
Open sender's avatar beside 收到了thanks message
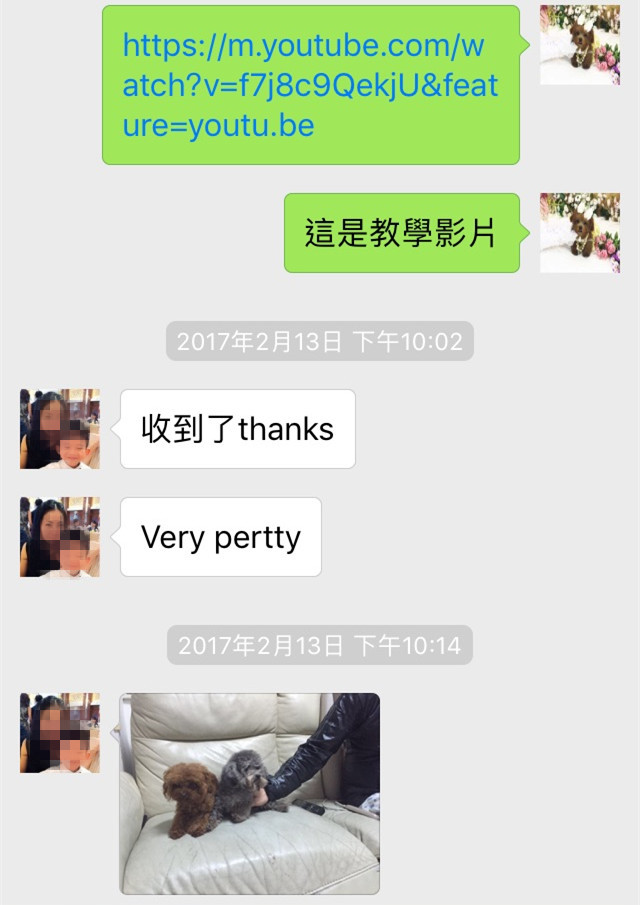60,429
